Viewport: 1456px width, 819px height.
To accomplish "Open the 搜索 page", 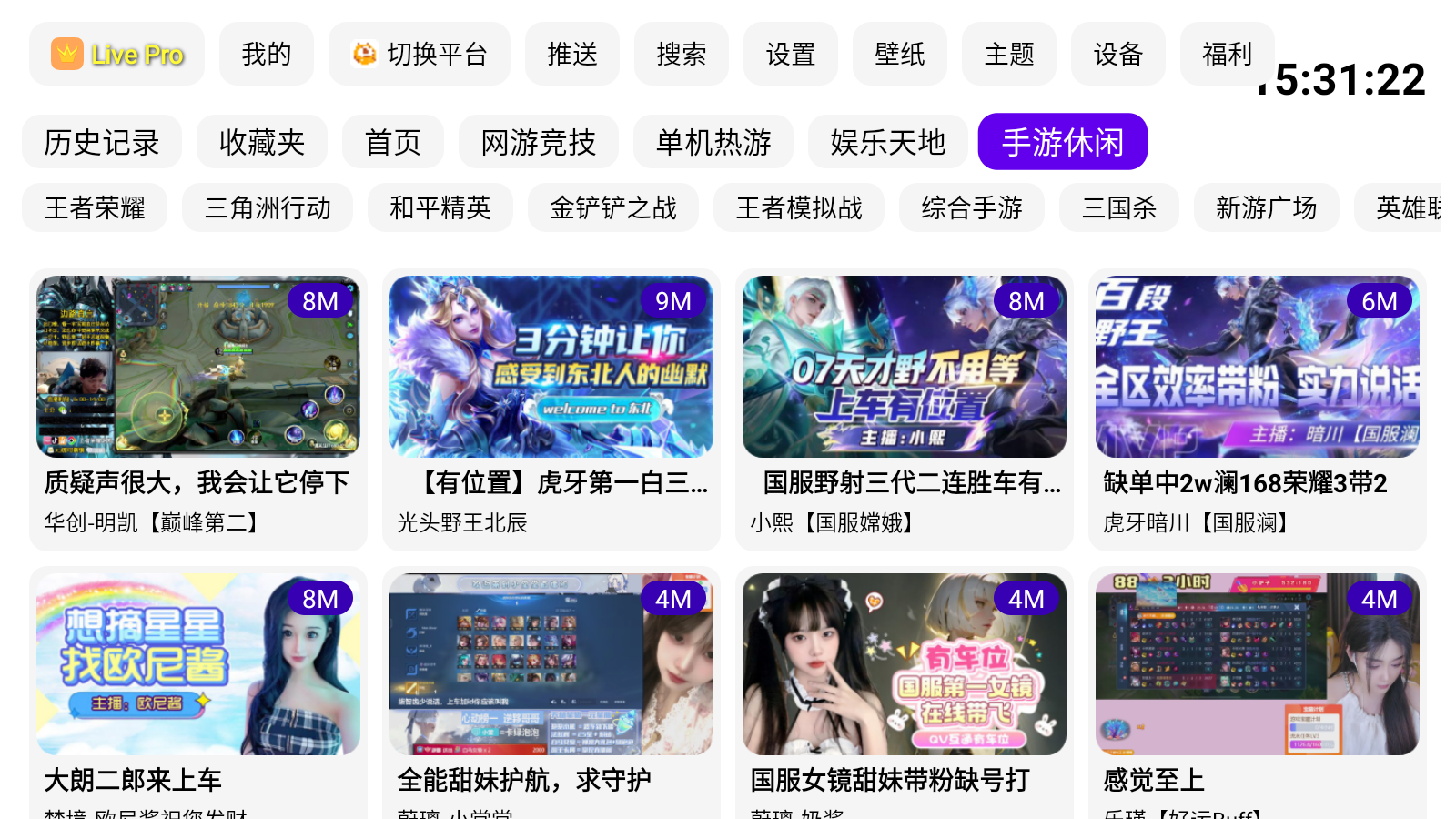I will pos(682,55).
